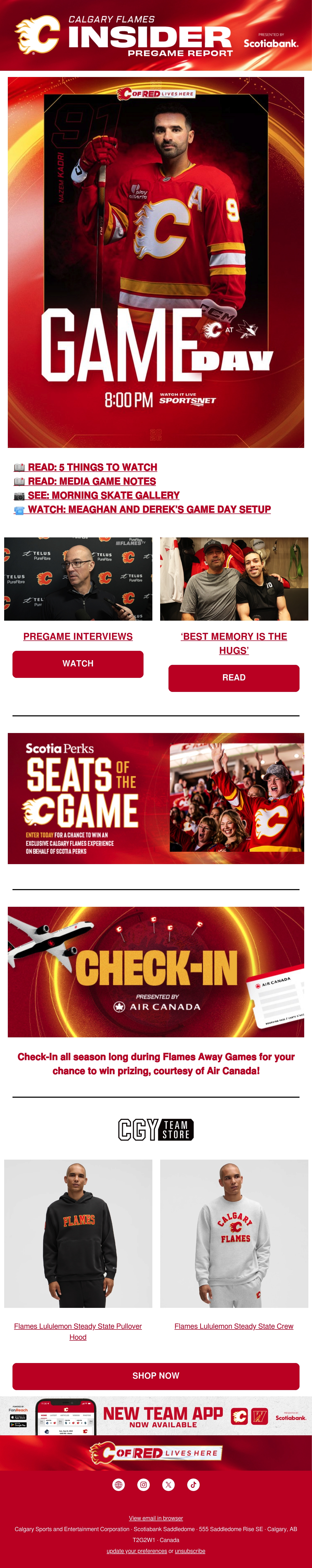Open the 'Best Memory Is The Hugs' link

pyautogui.click(x=234, y=643)
